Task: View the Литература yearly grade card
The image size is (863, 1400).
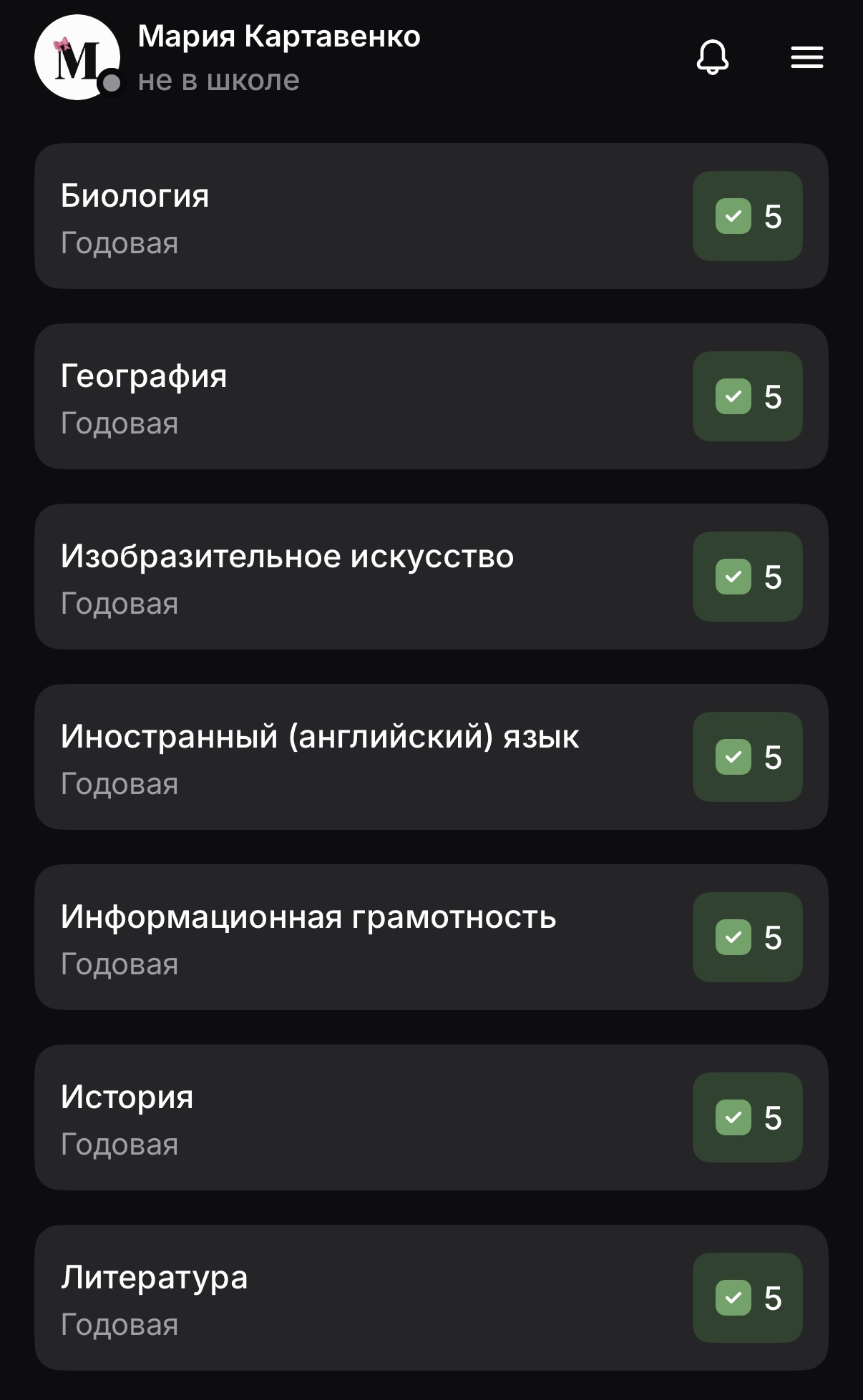Action: click(431, 1298)
